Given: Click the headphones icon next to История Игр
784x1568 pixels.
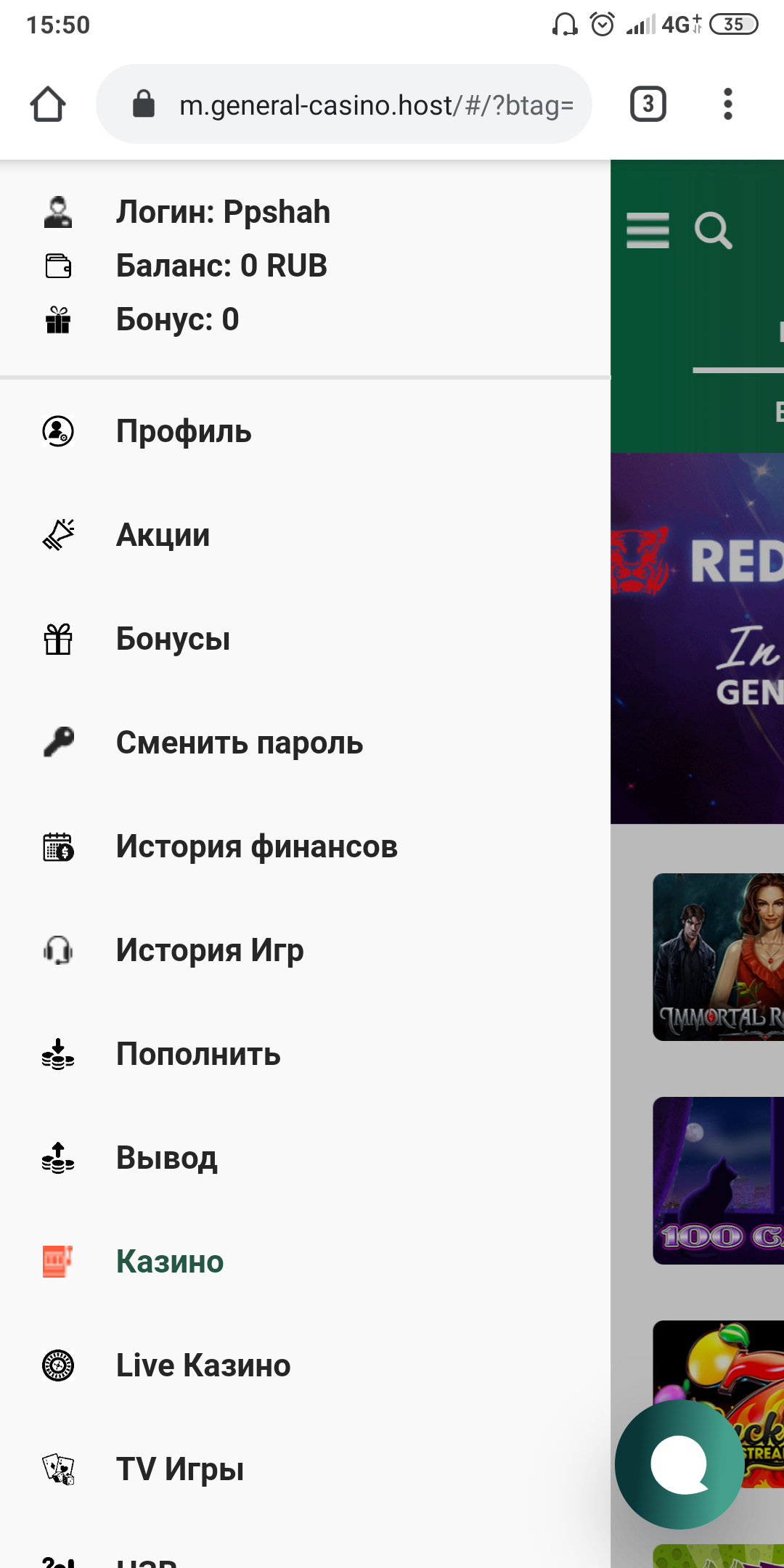Looking at the screenshot, I should [x=57, y=950].
